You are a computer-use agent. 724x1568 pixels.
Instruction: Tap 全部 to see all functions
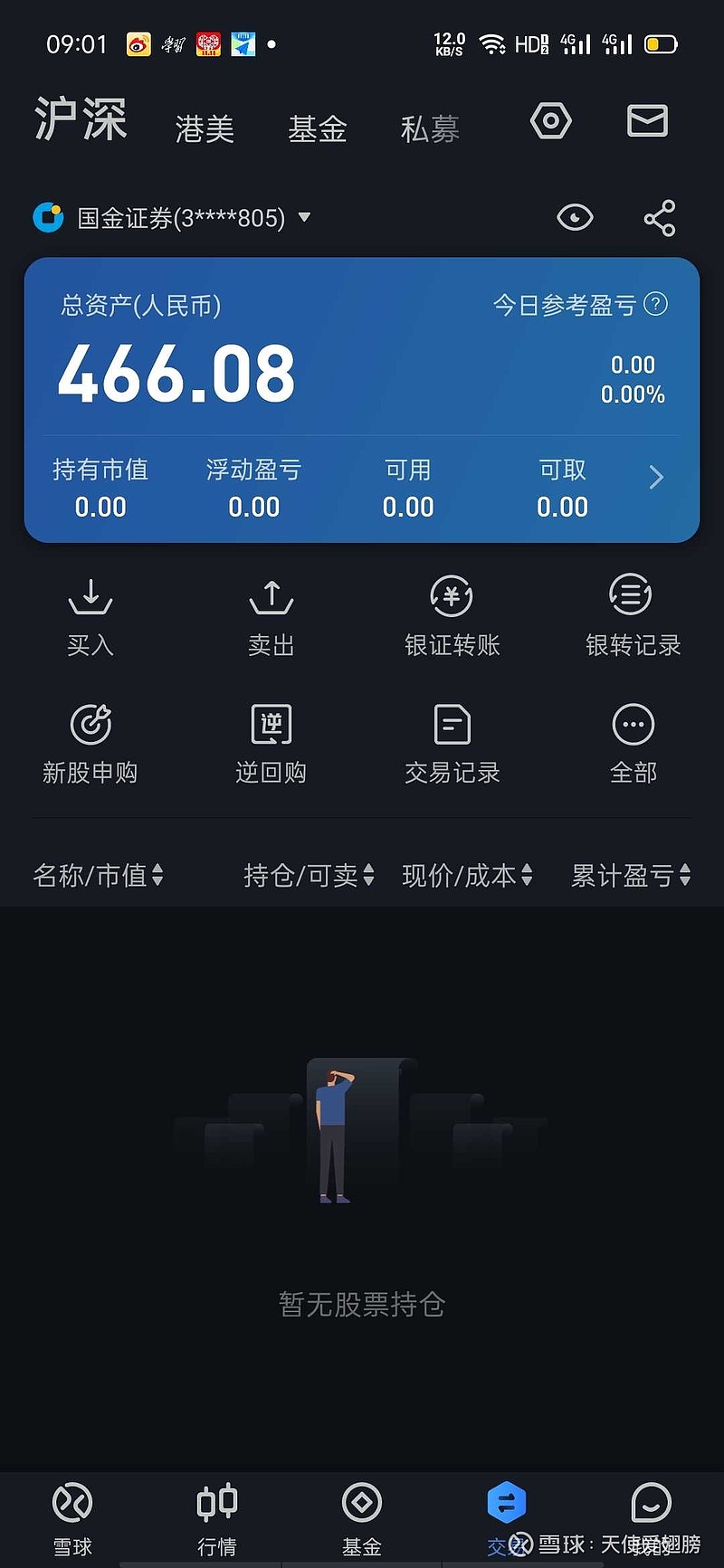click(x=632, y=742)
